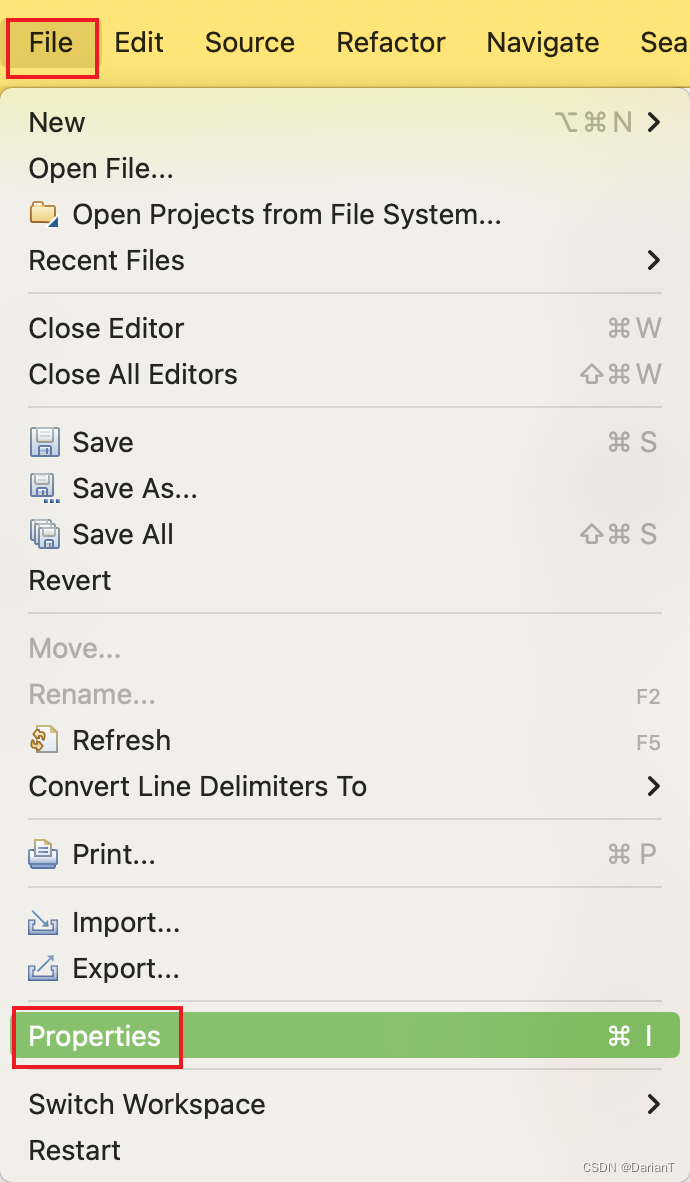The image size is (690, 1182).
Task: Open the Edit menu
Action: pyautogui.click(x=139, y=43)
